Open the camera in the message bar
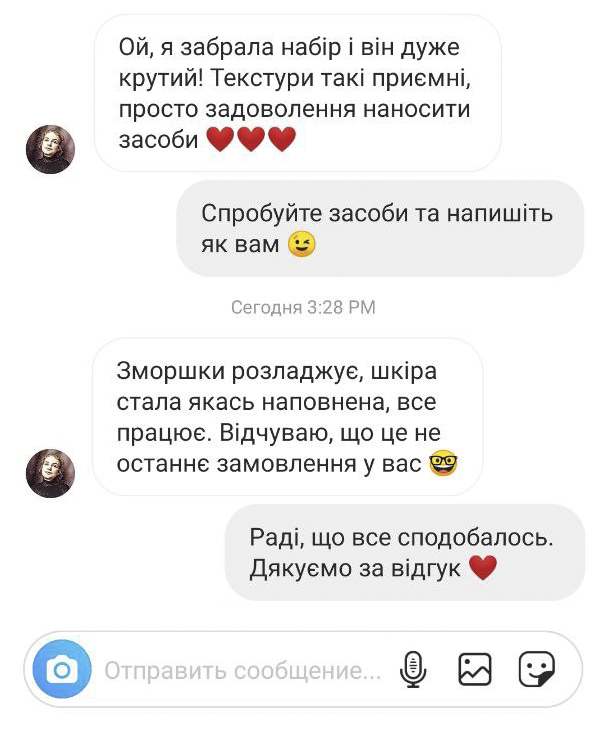606x730 pixels. point(61,669)
